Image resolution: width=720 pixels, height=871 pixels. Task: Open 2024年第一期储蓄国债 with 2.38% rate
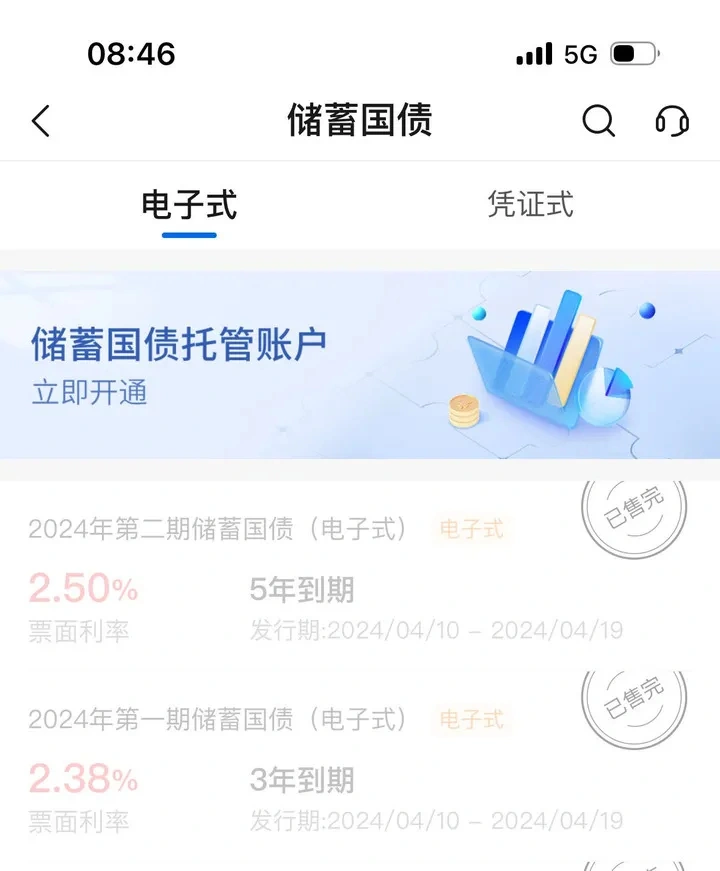(330, 770)
